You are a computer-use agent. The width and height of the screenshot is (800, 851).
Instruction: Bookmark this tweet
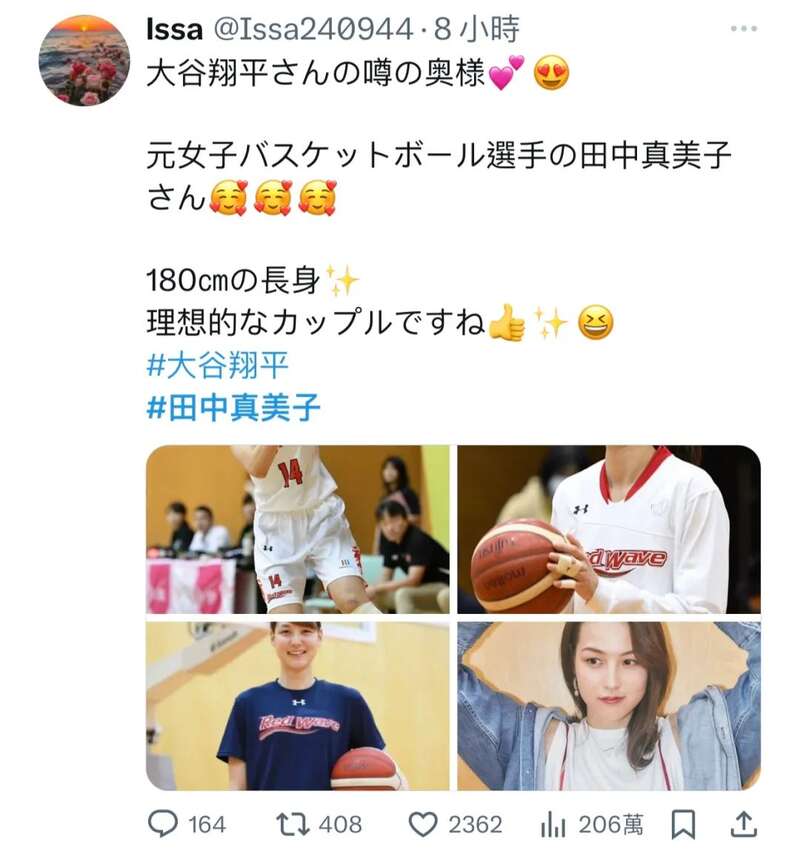click(x=683, y=824)
